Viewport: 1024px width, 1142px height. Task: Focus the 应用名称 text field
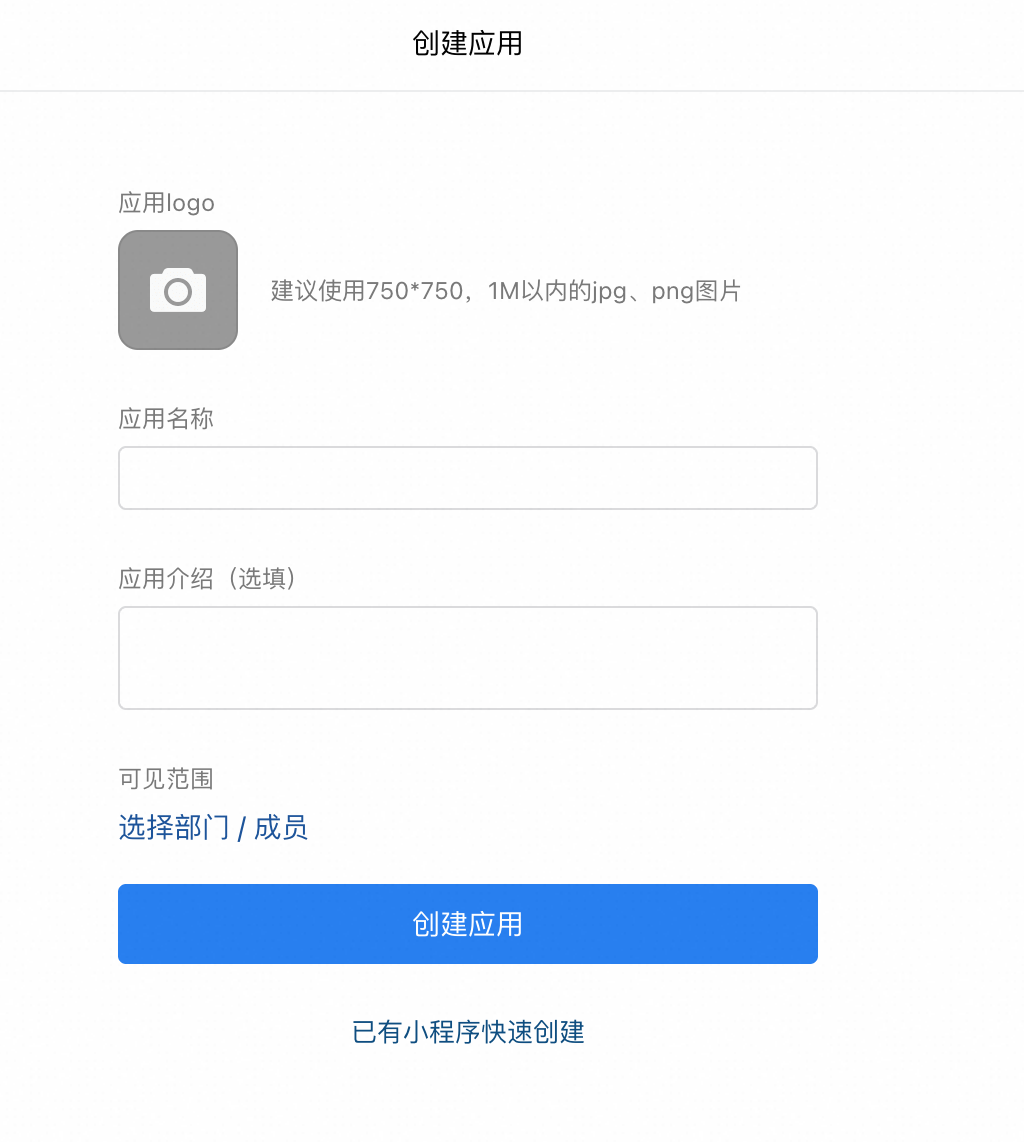(467, 478)
